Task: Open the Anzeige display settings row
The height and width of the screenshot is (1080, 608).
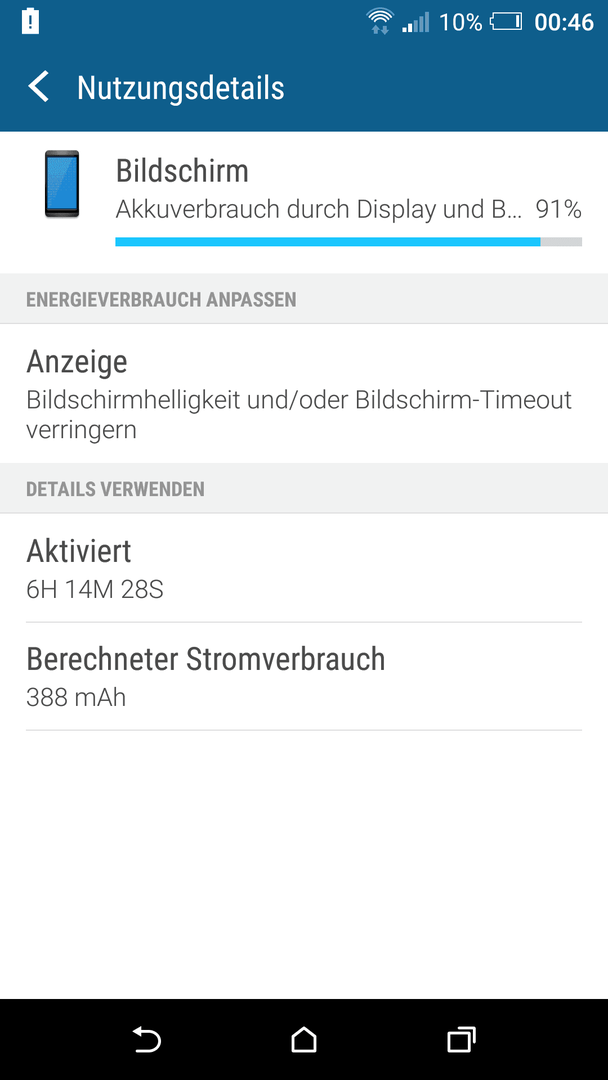Action: coord(304,393)
